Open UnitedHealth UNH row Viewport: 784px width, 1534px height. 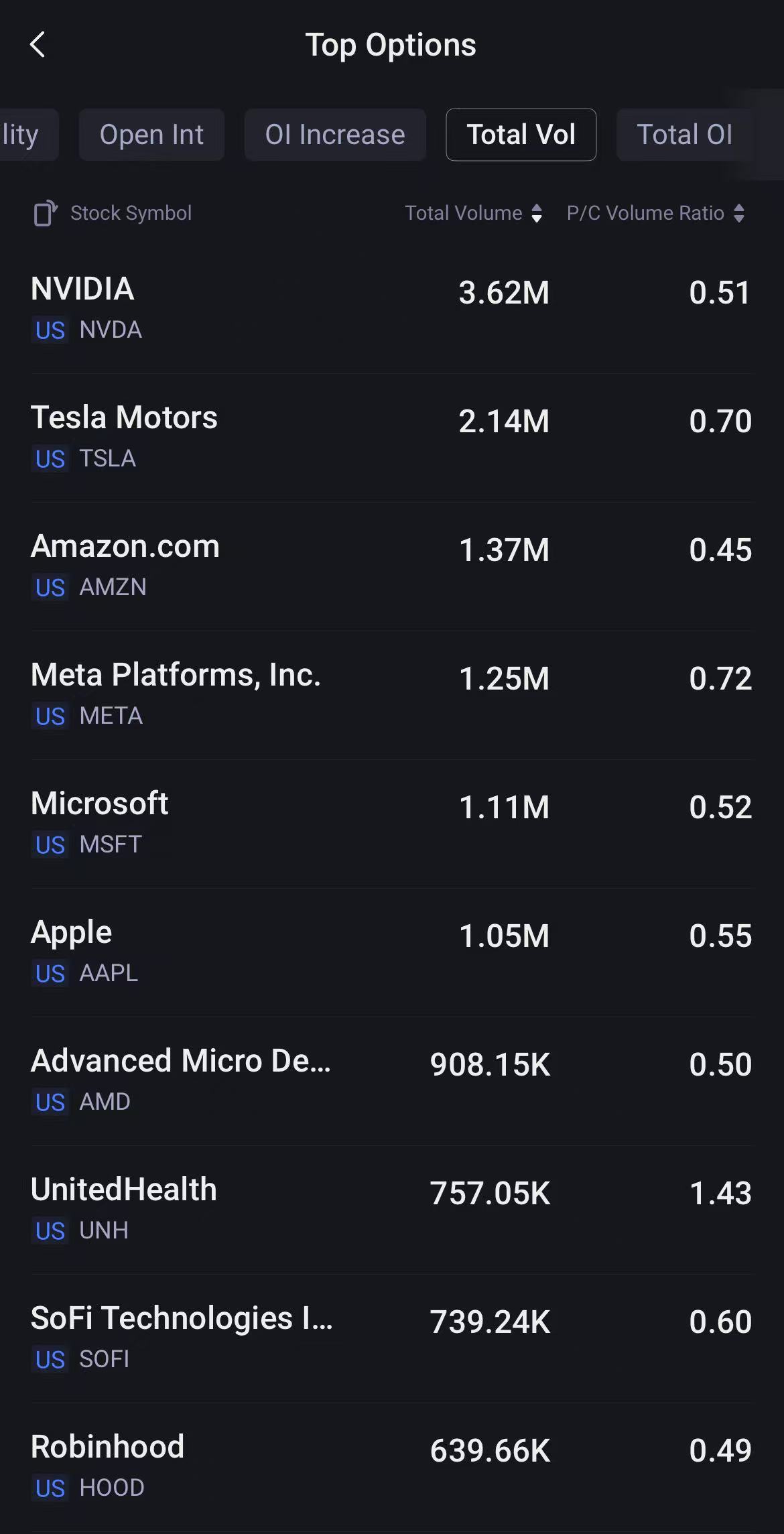coord(392,1210)
